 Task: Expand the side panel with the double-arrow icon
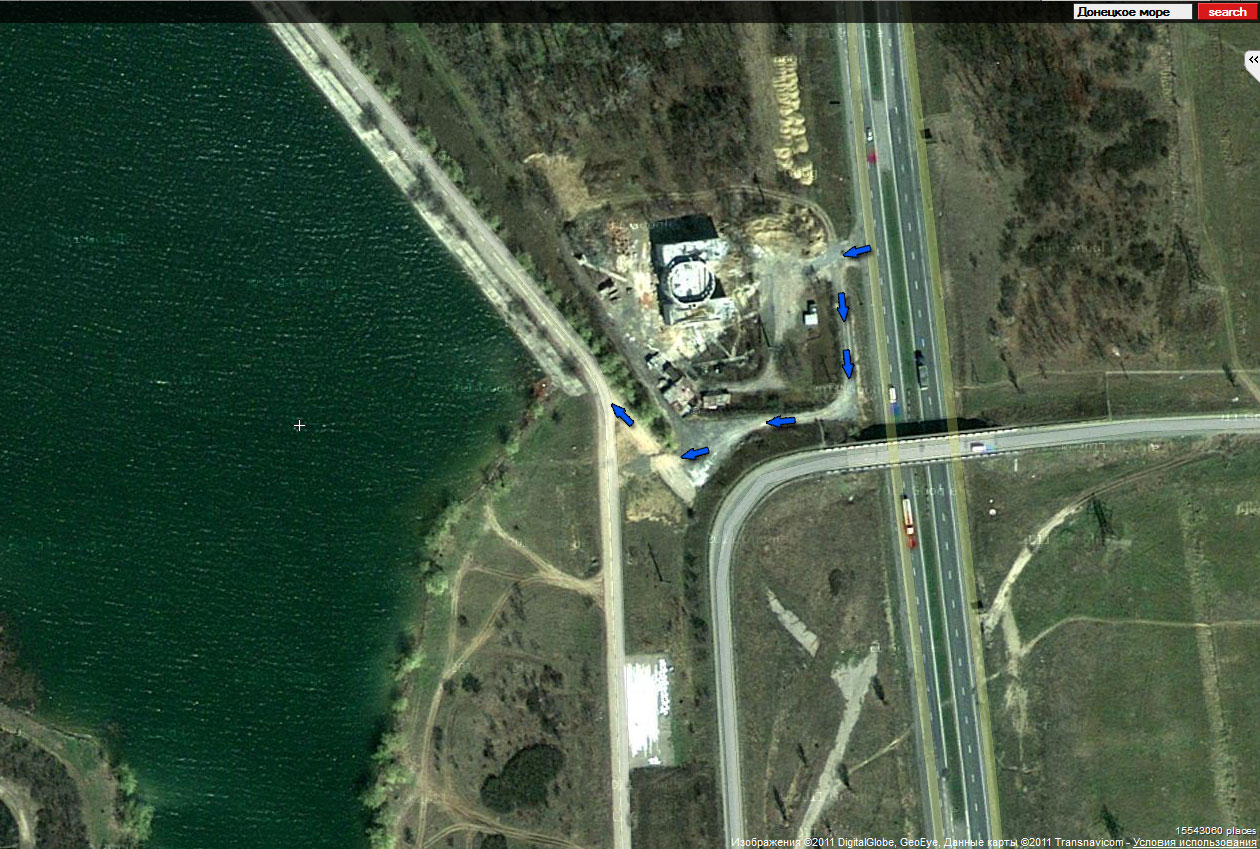click(x=1252, y=61)
